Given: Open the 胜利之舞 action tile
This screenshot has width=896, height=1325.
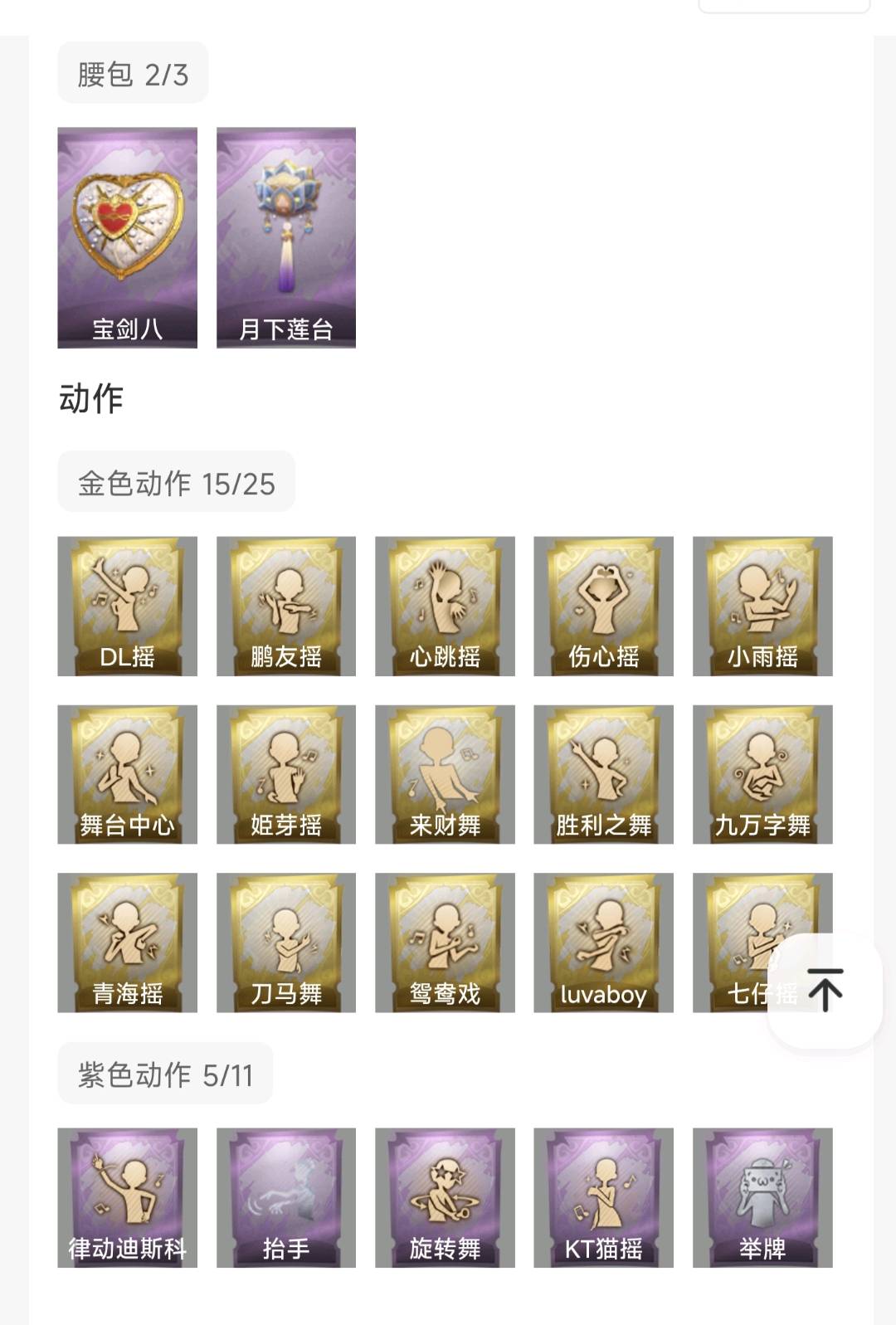Looking at the screenshot, I should (x=603, y=774).
